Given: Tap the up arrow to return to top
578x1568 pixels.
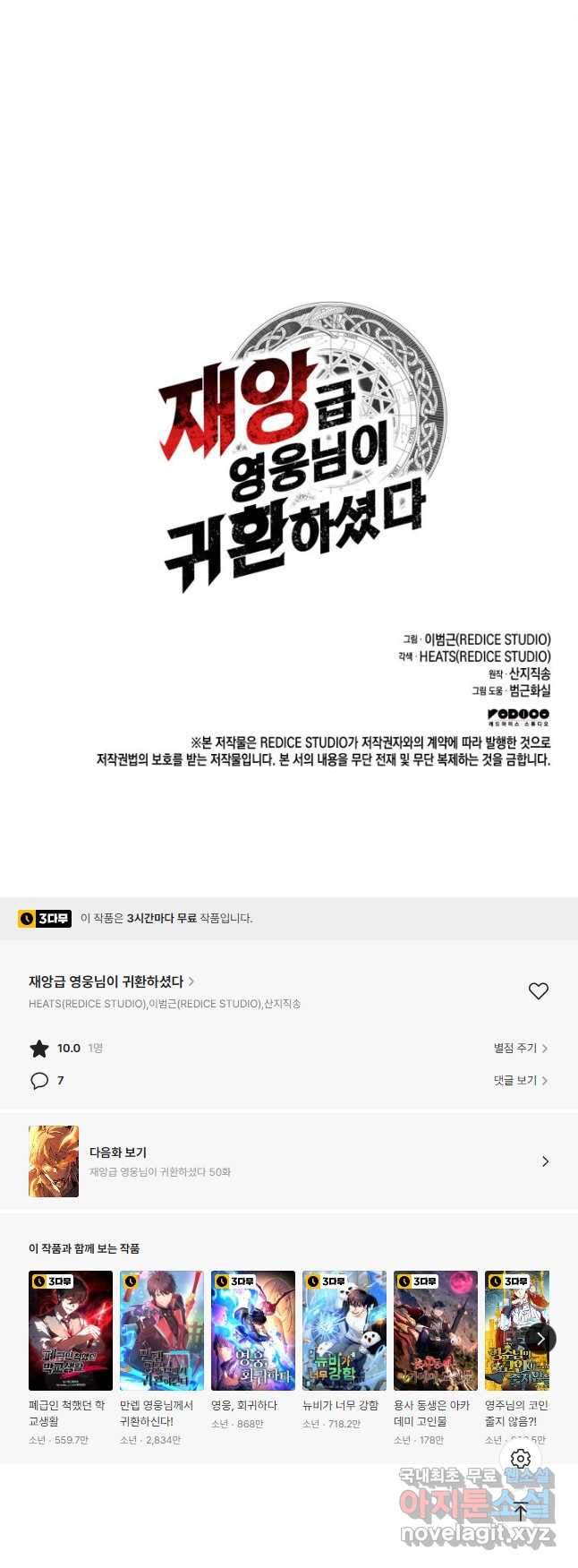Looking at the screenshot, I should pos(521,1512).
